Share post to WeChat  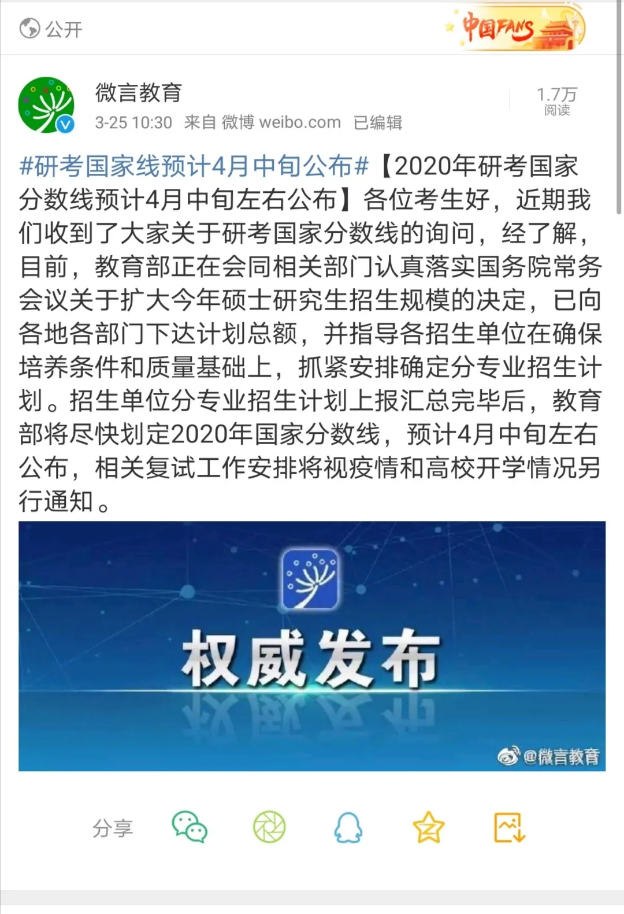[x=189, y=827]
